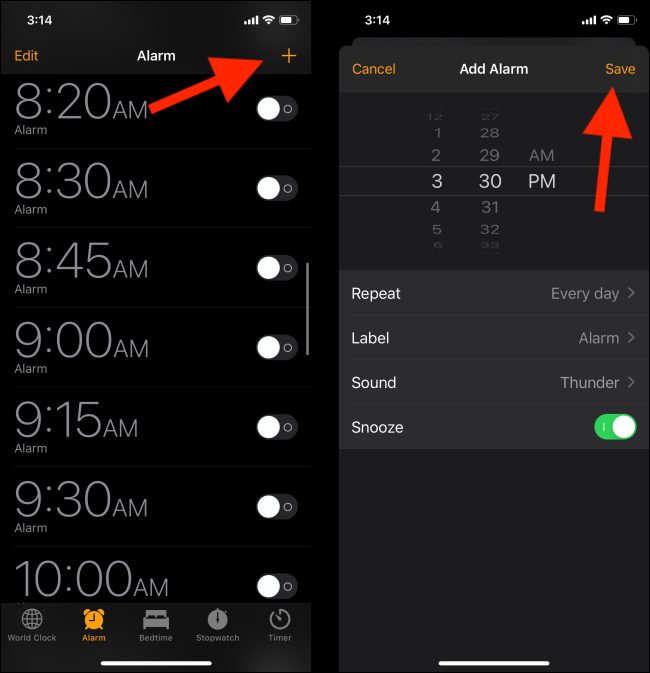This screenshot has height=673, width=650.
Task: Disable the Snooze switch
Action: click(x=615, y=427)
